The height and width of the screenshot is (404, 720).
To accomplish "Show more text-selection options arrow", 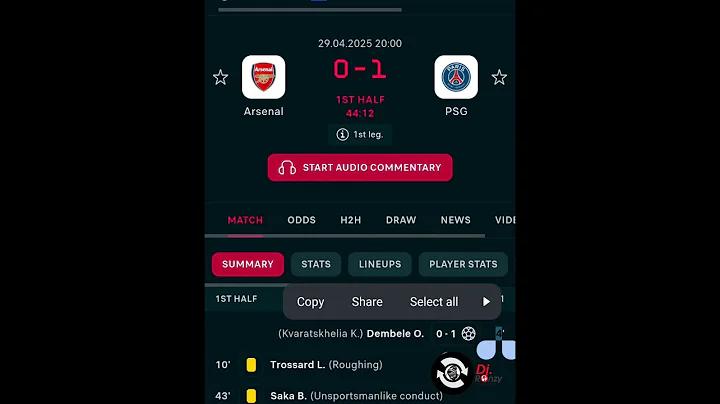I will pyautogui.click(x=487, y=301).
